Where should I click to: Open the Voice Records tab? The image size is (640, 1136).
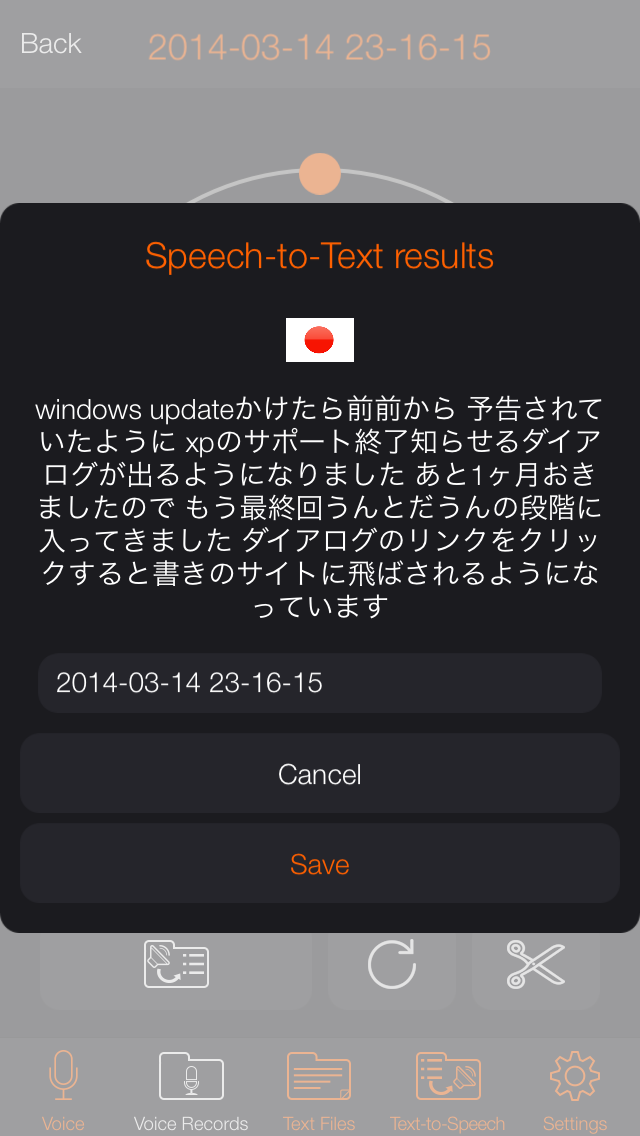click(191, 1090)
